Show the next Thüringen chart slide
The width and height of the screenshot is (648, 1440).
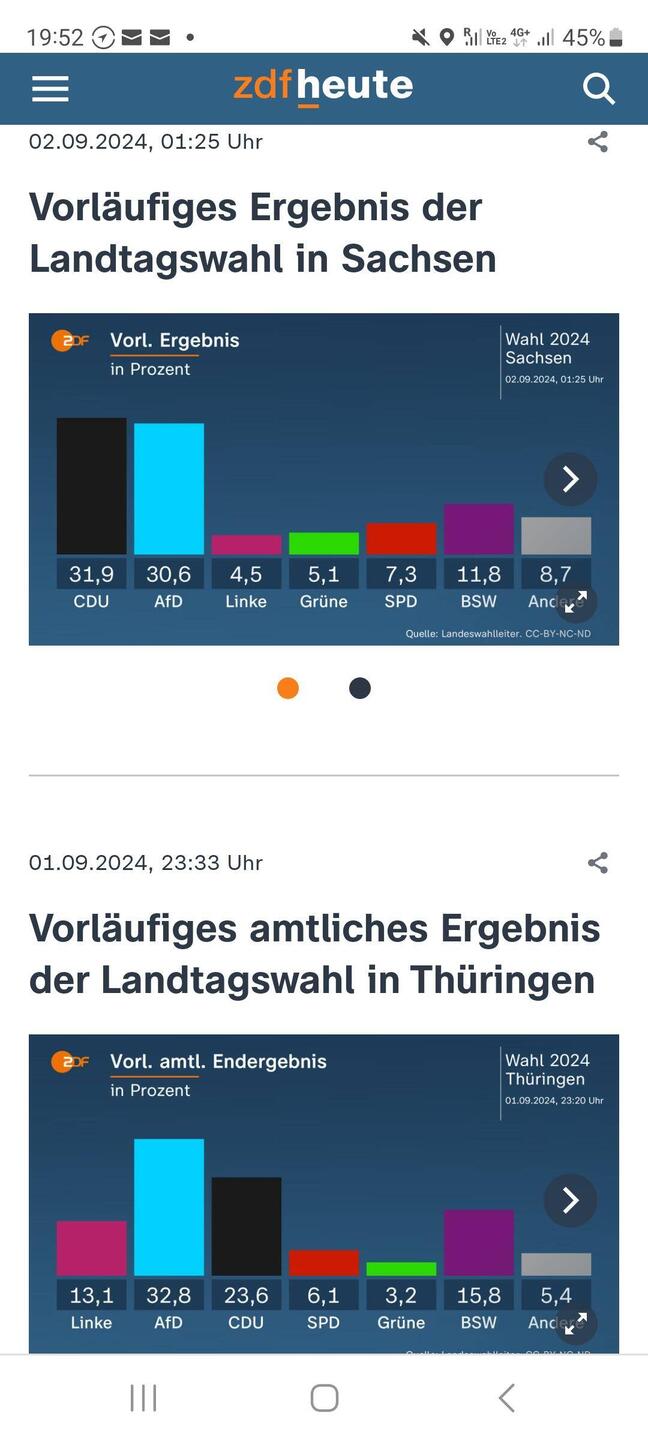[x=570, y=1200]
